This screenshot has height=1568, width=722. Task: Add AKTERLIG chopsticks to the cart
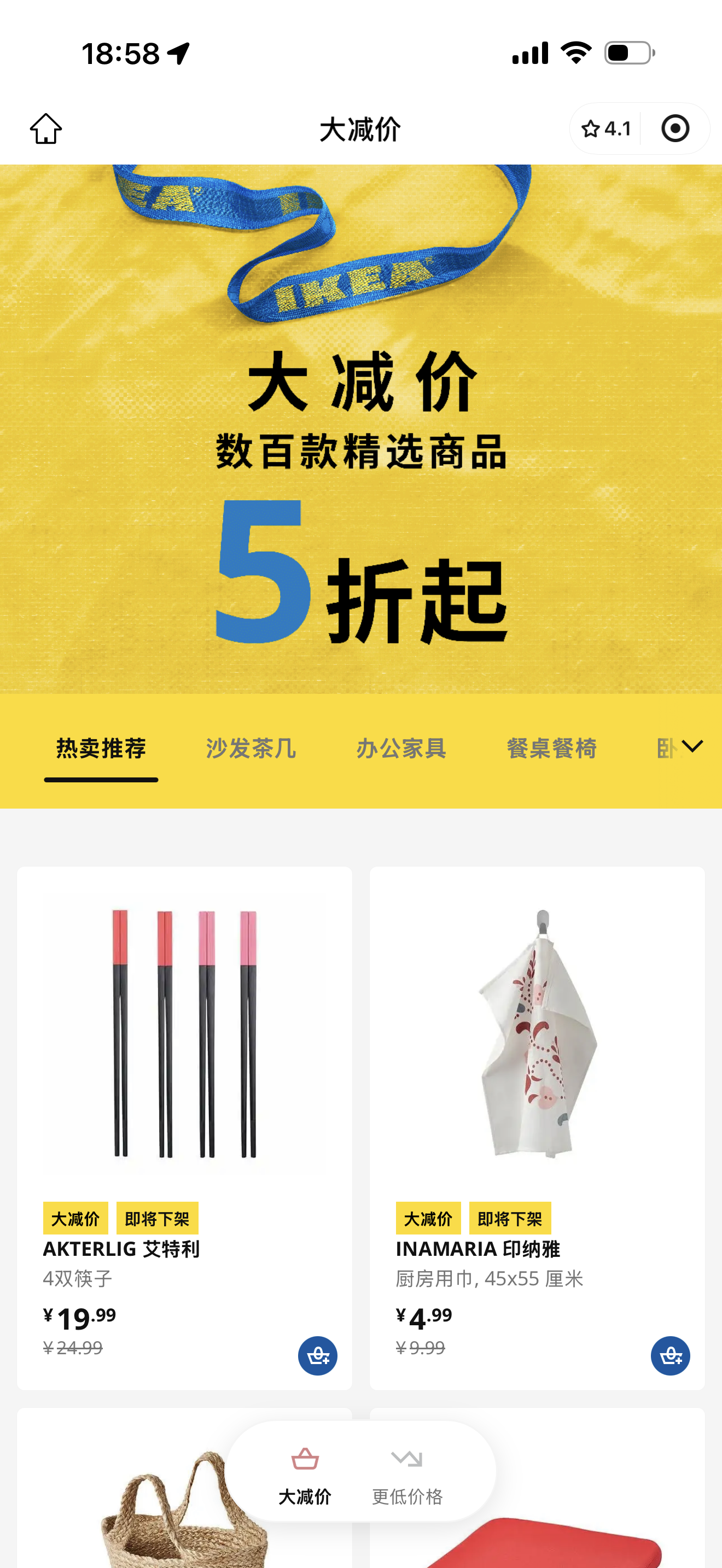pyautogui.click(x=318, y=1356)
